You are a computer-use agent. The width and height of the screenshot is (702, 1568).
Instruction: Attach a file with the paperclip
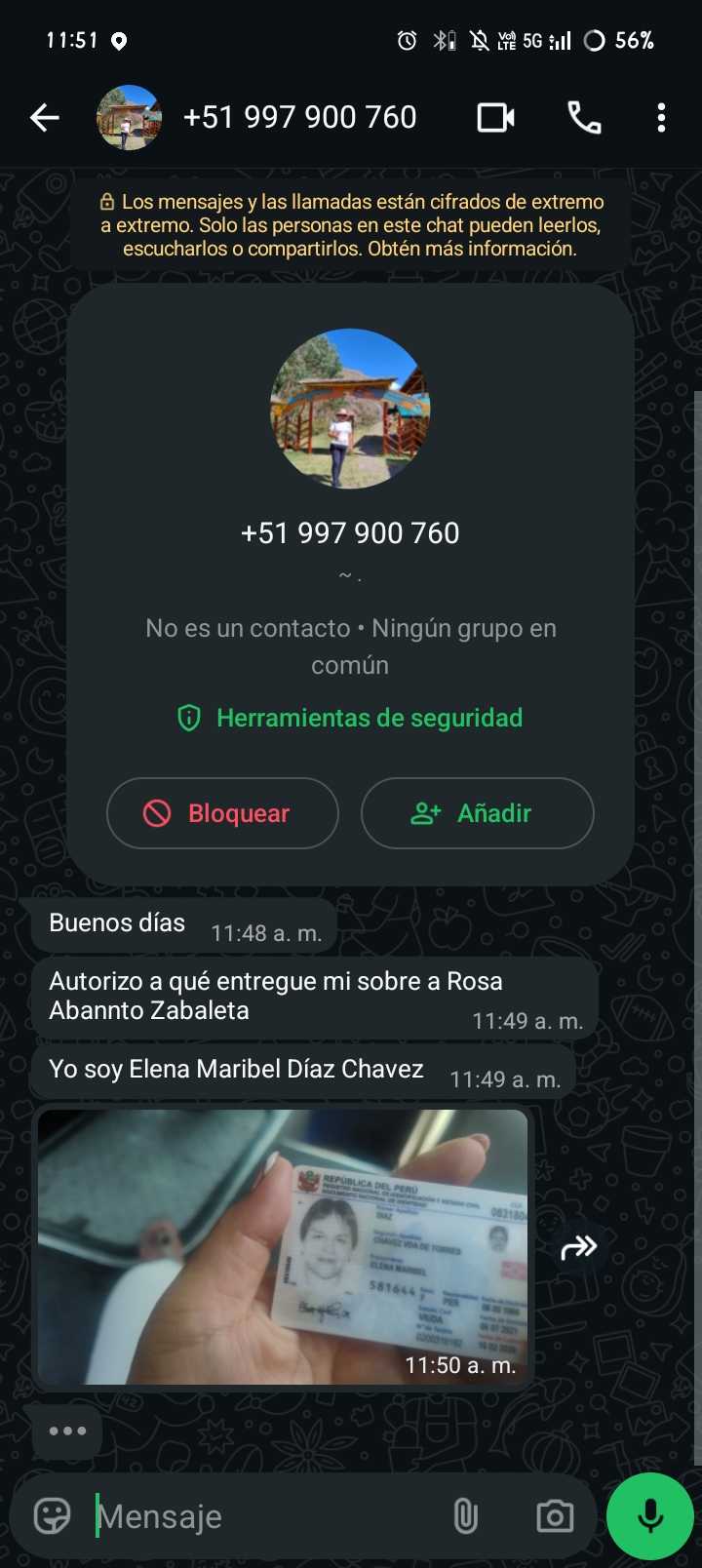(466, 1516)
